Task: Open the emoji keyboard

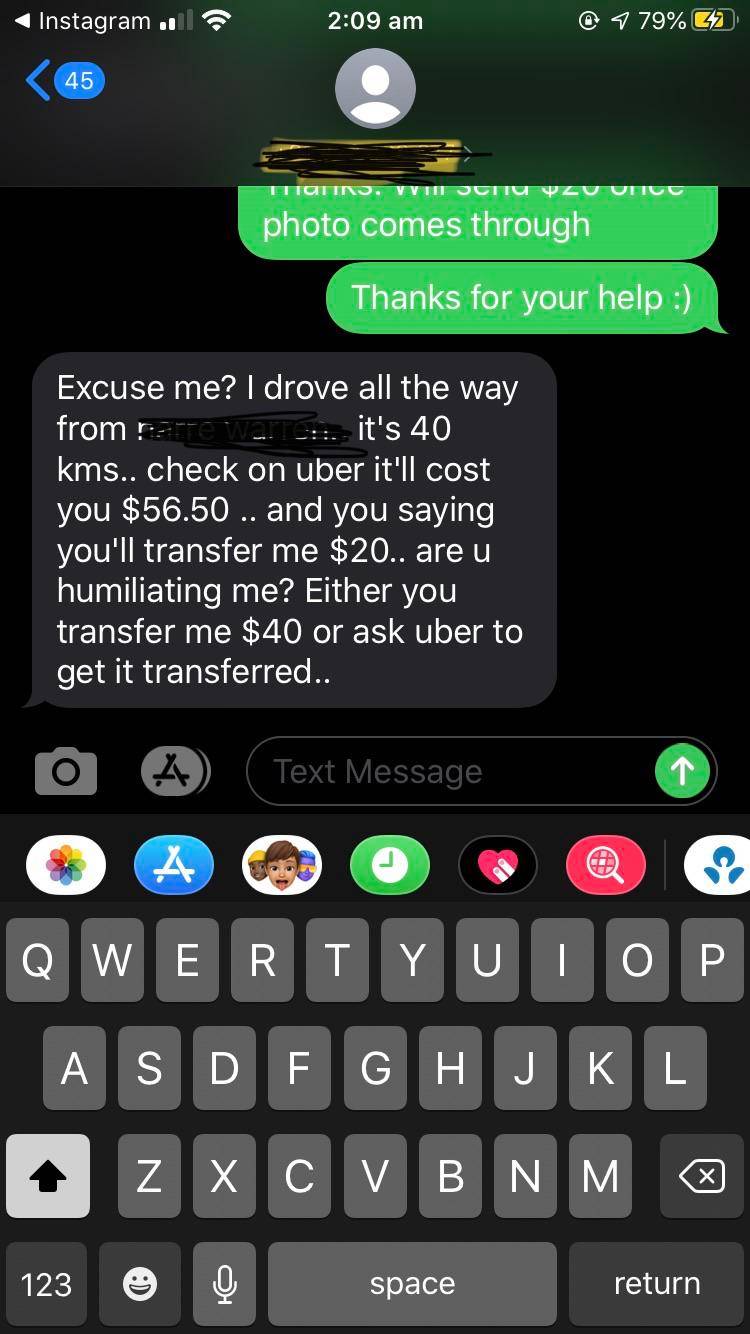Action: click(140, 1284)
